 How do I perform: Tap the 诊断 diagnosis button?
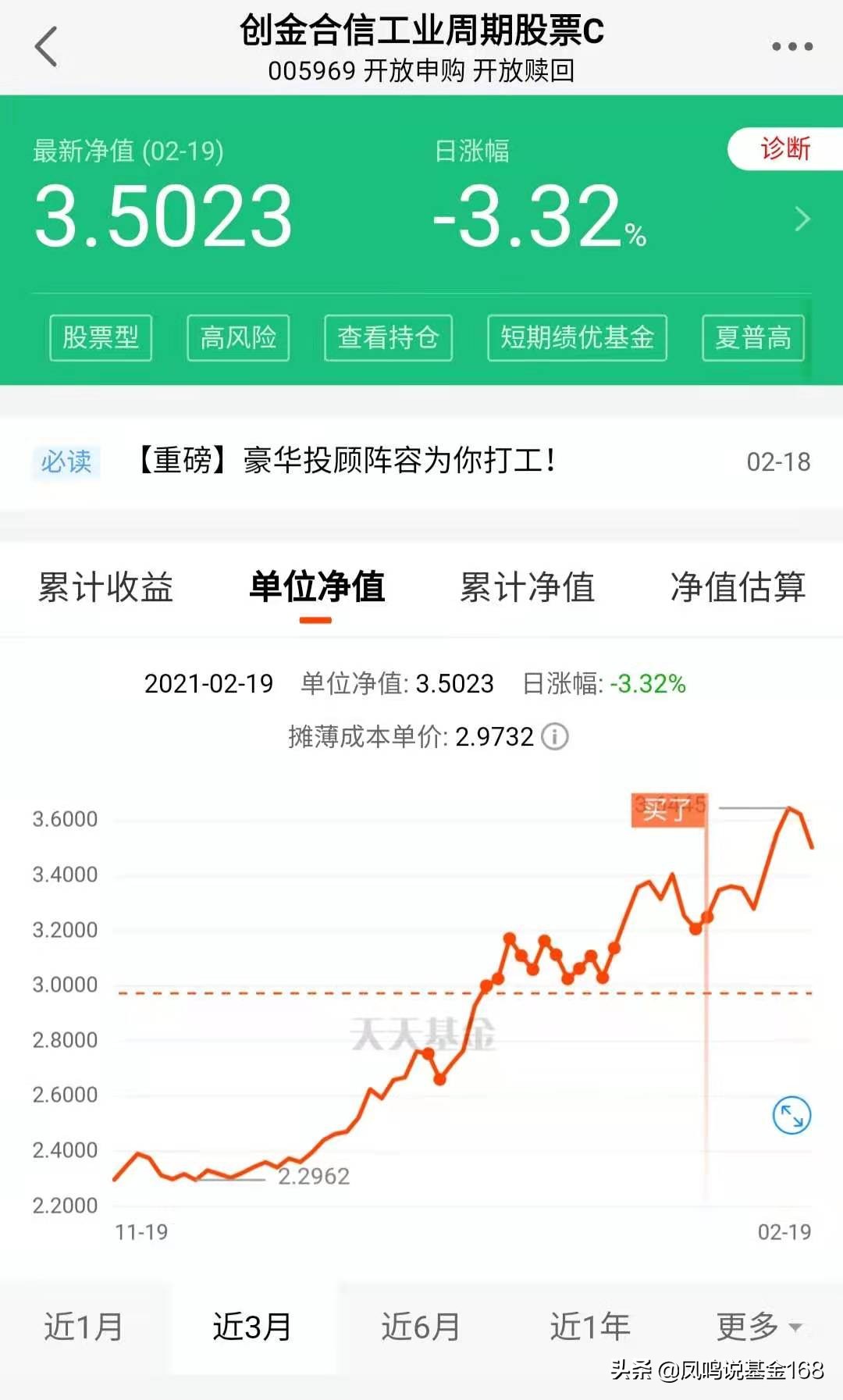(784, 148)
